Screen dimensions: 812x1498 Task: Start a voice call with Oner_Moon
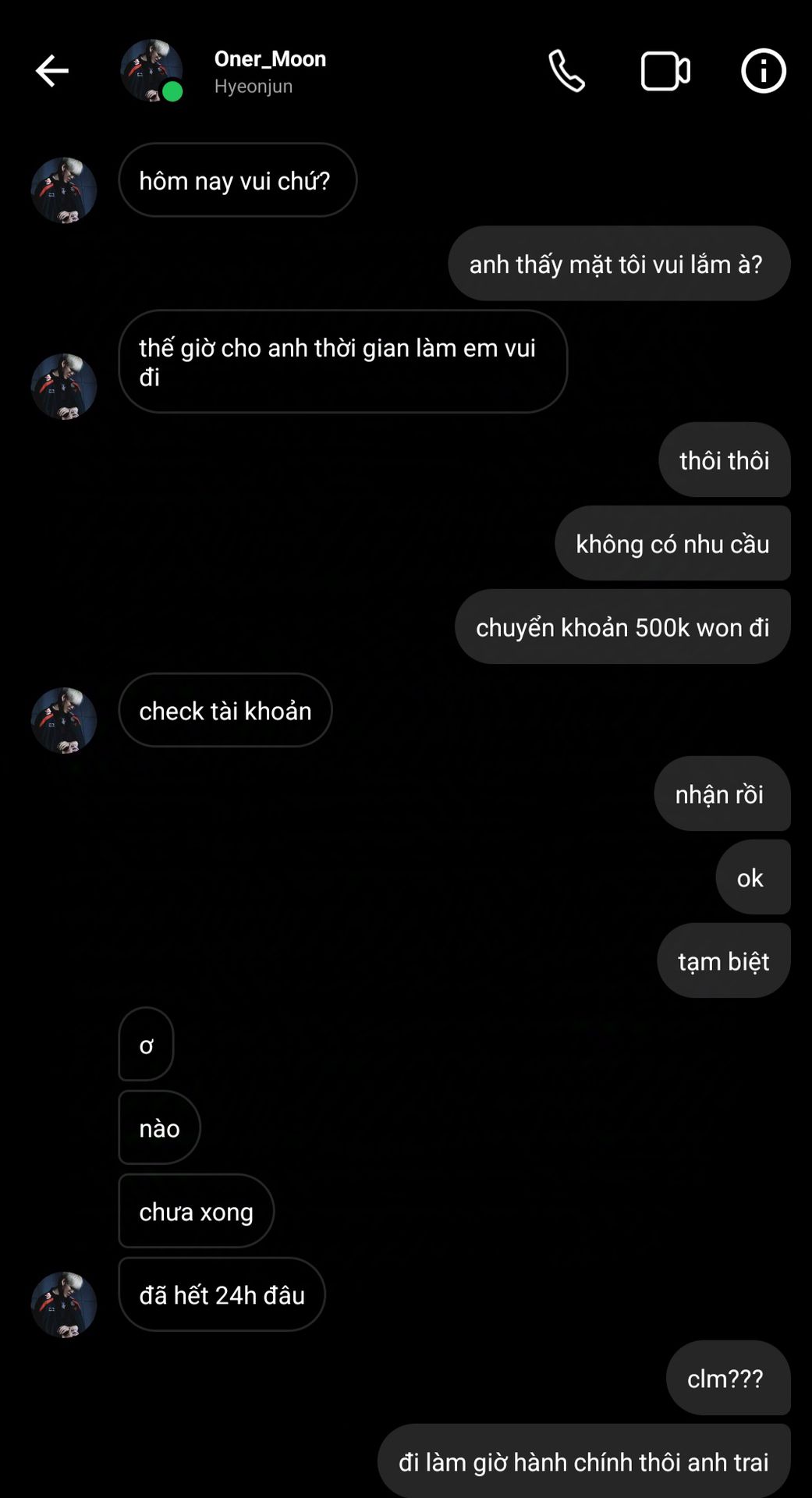coord(566,71)
